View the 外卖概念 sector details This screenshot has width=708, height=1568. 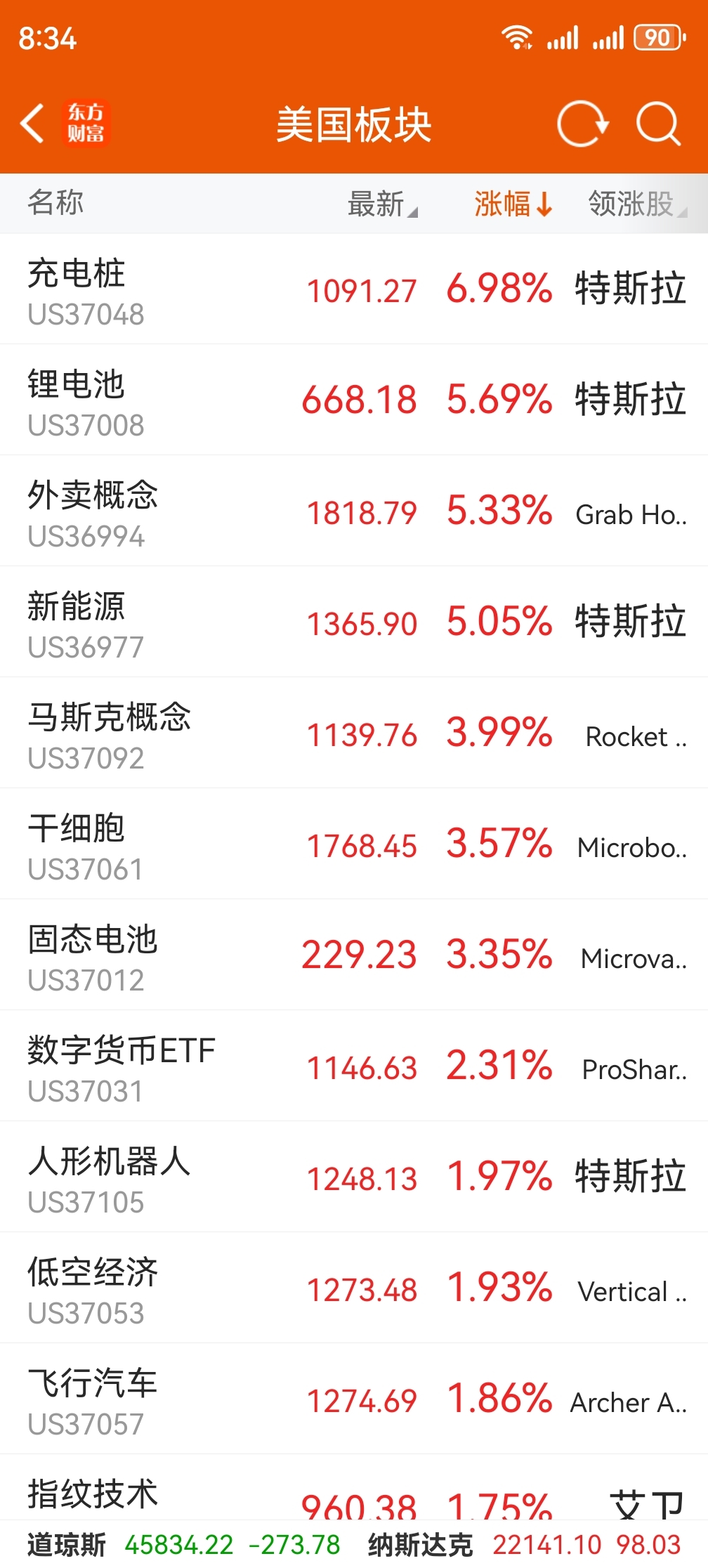tap(354, 511)
